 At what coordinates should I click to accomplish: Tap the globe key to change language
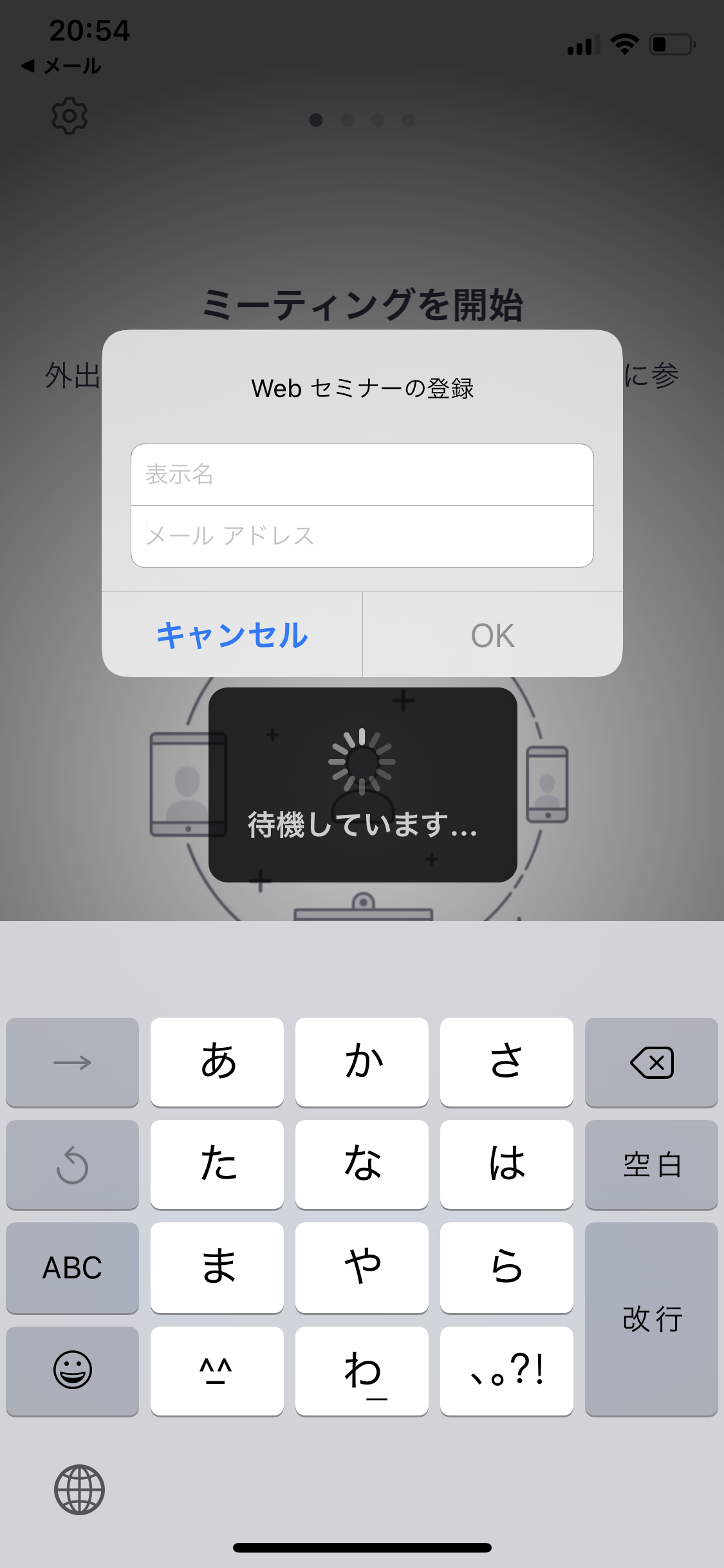(79, 1489)
